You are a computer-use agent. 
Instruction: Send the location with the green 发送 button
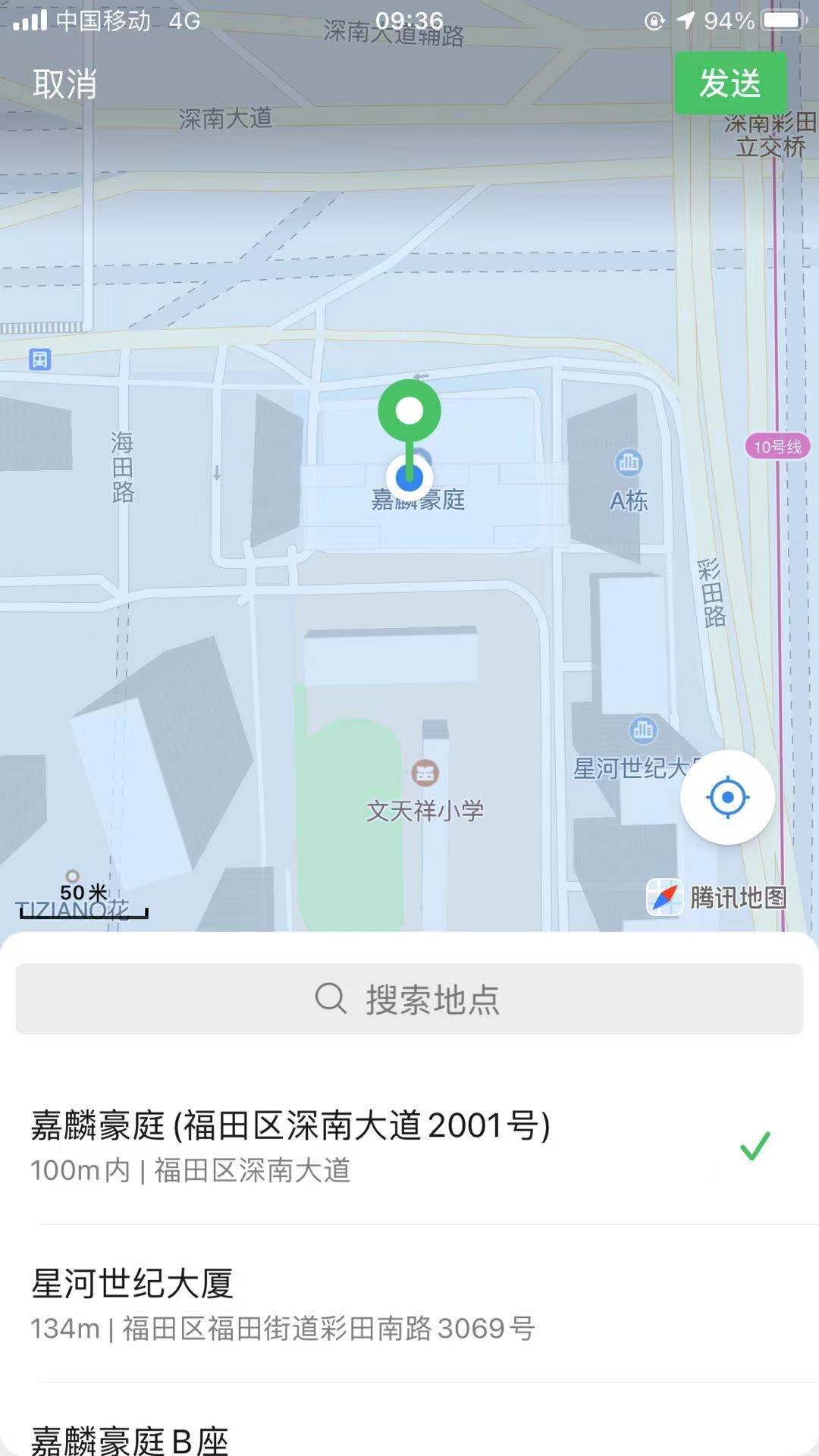[730, 83]
